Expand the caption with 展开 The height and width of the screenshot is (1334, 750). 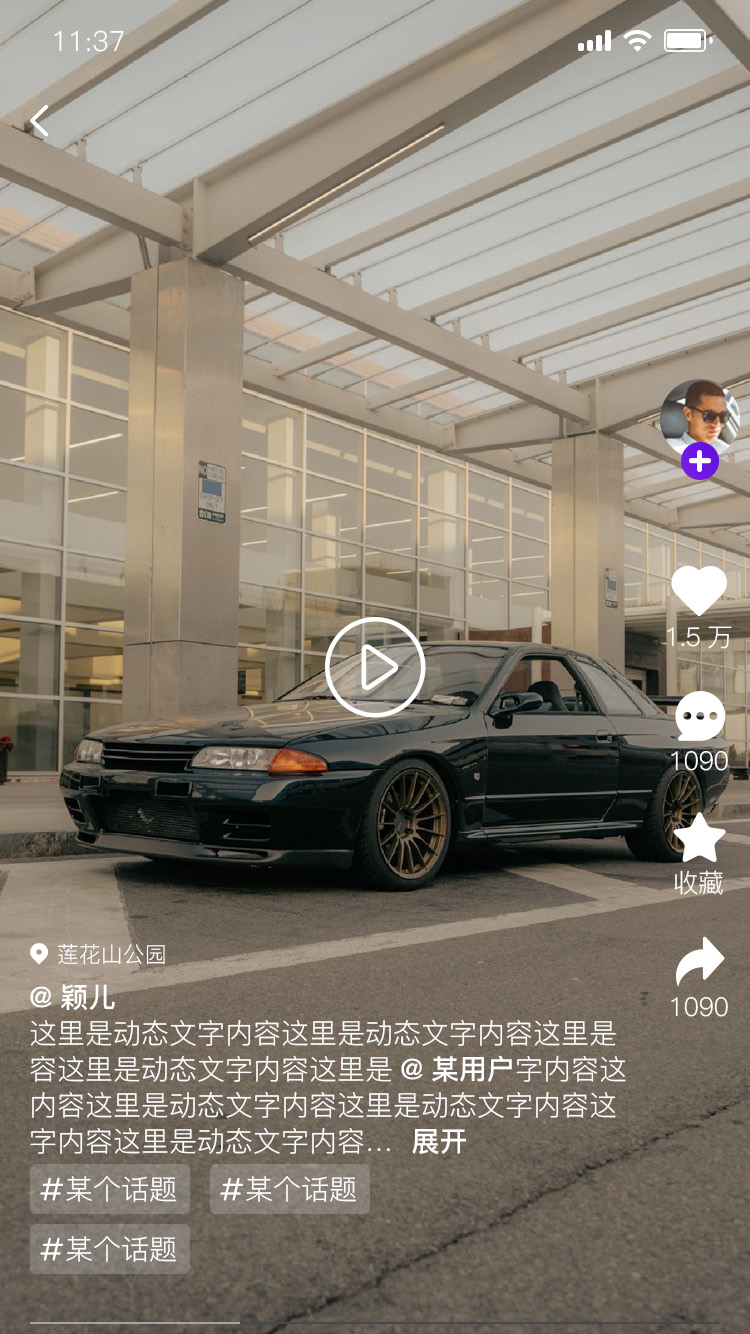pyautogui.click(x=439, y=1142)
